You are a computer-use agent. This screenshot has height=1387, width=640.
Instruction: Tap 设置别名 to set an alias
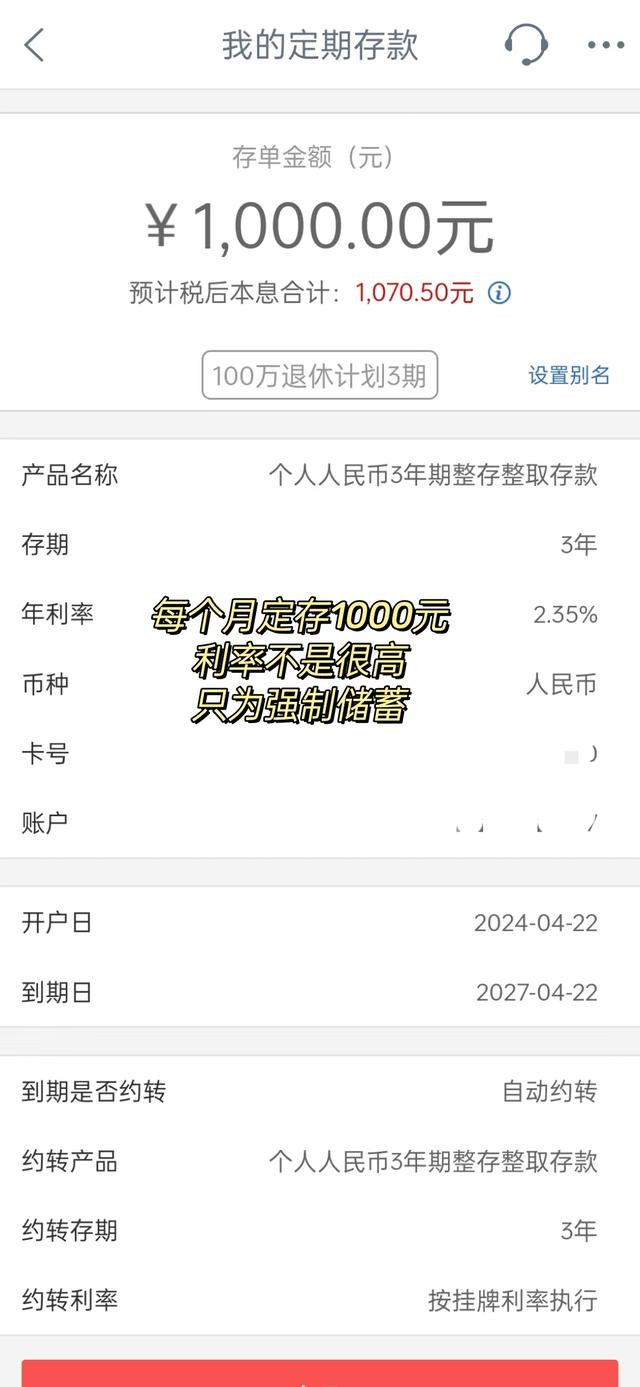coord(569,375)
